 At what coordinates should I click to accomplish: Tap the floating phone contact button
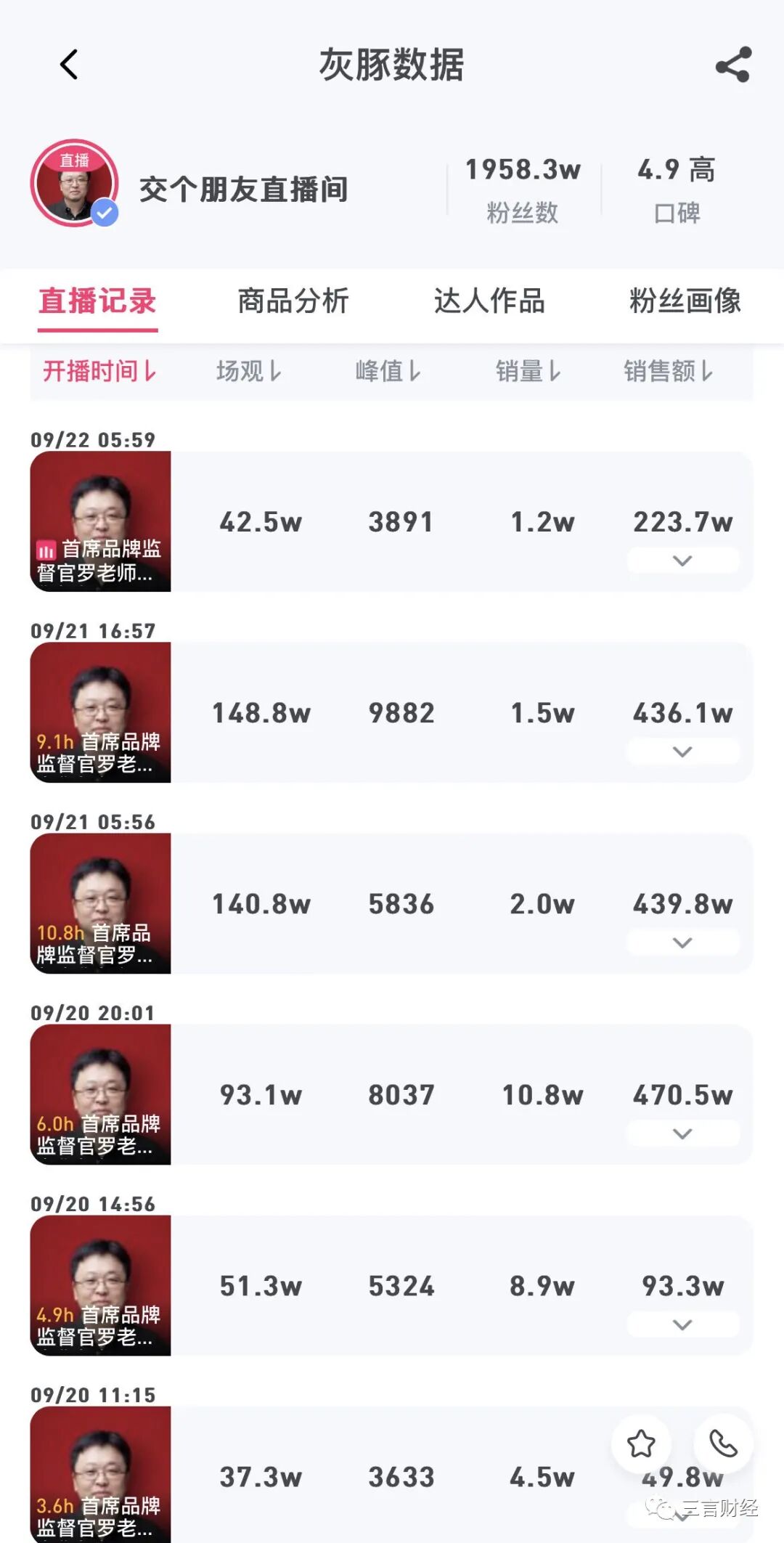[x=723, y=1444]
